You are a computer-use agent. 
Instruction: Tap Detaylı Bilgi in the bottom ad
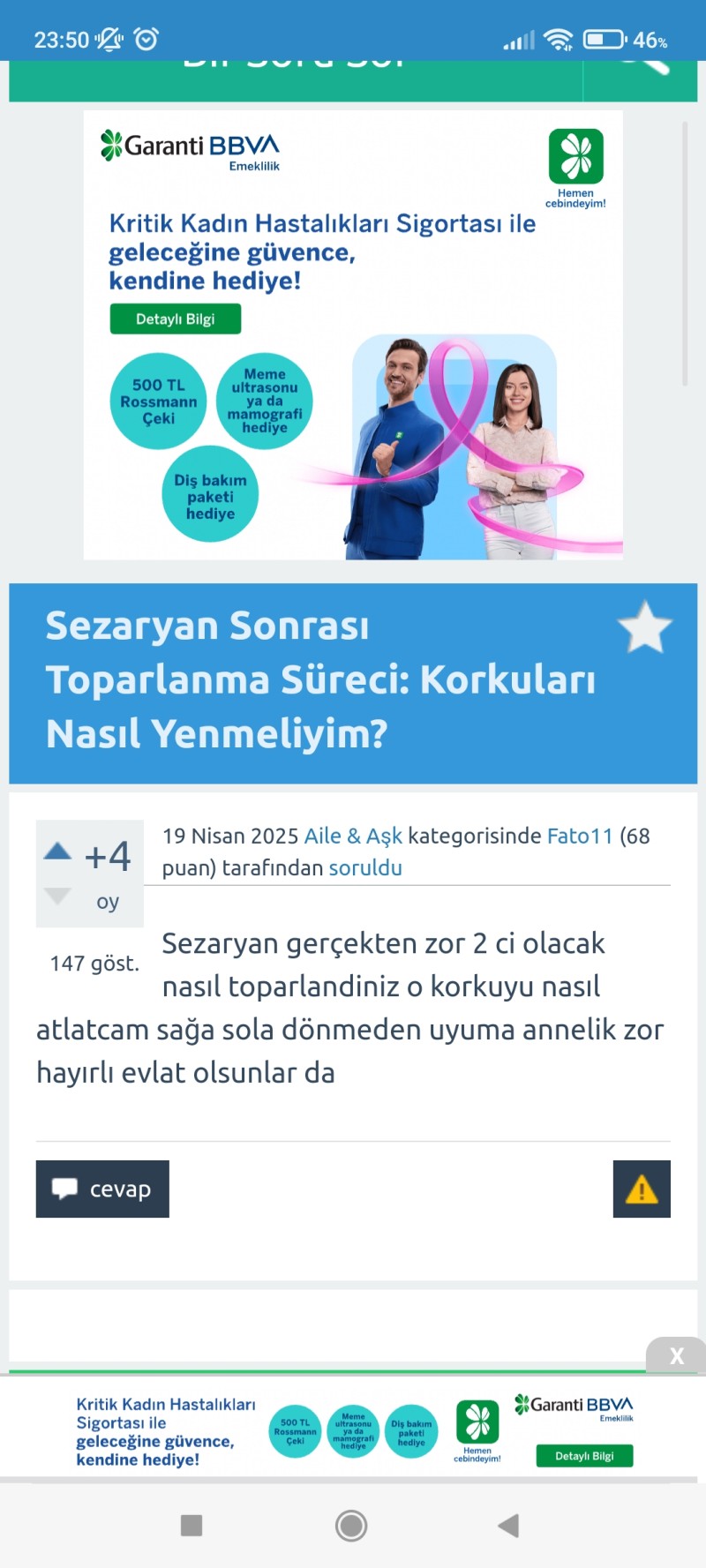(x=584, y=1456)
